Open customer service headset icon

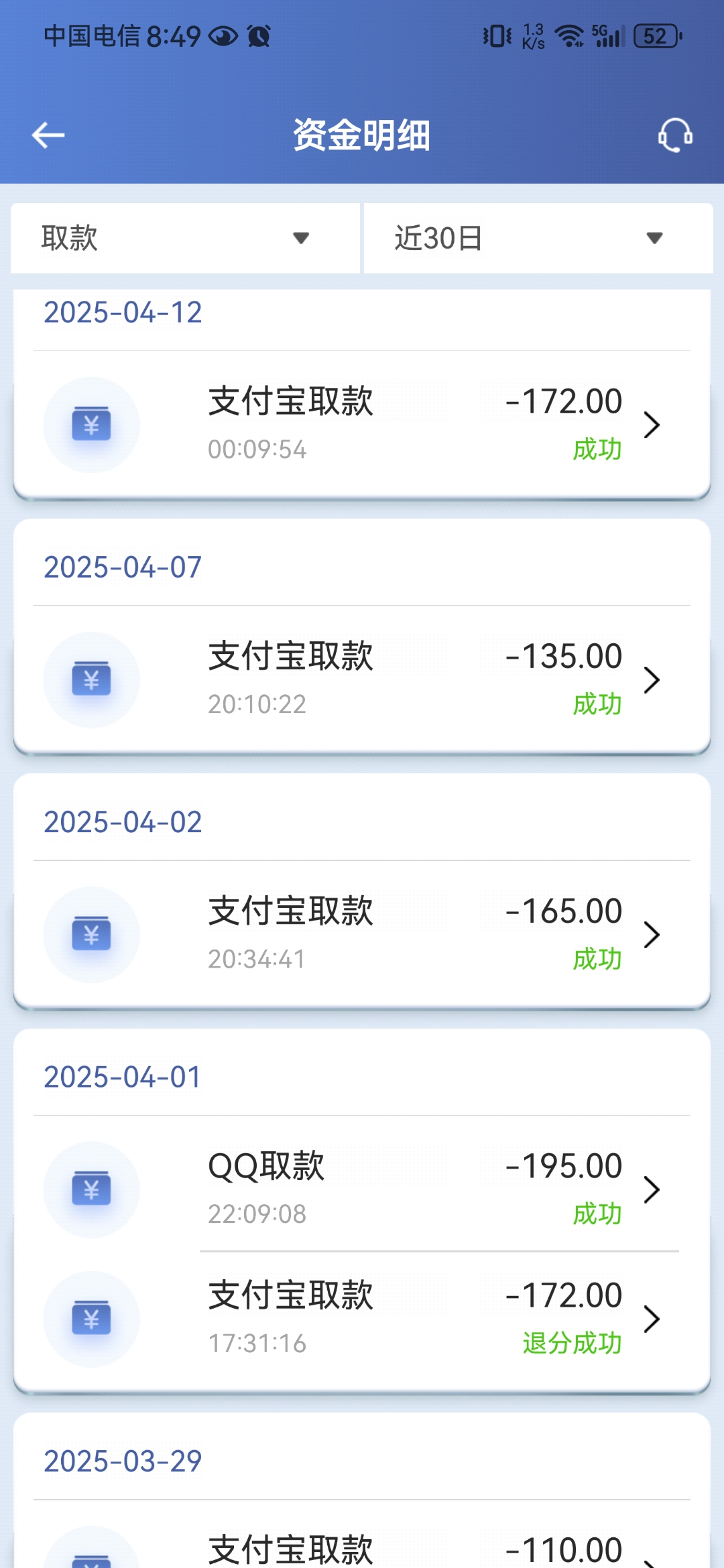(674, 135)
